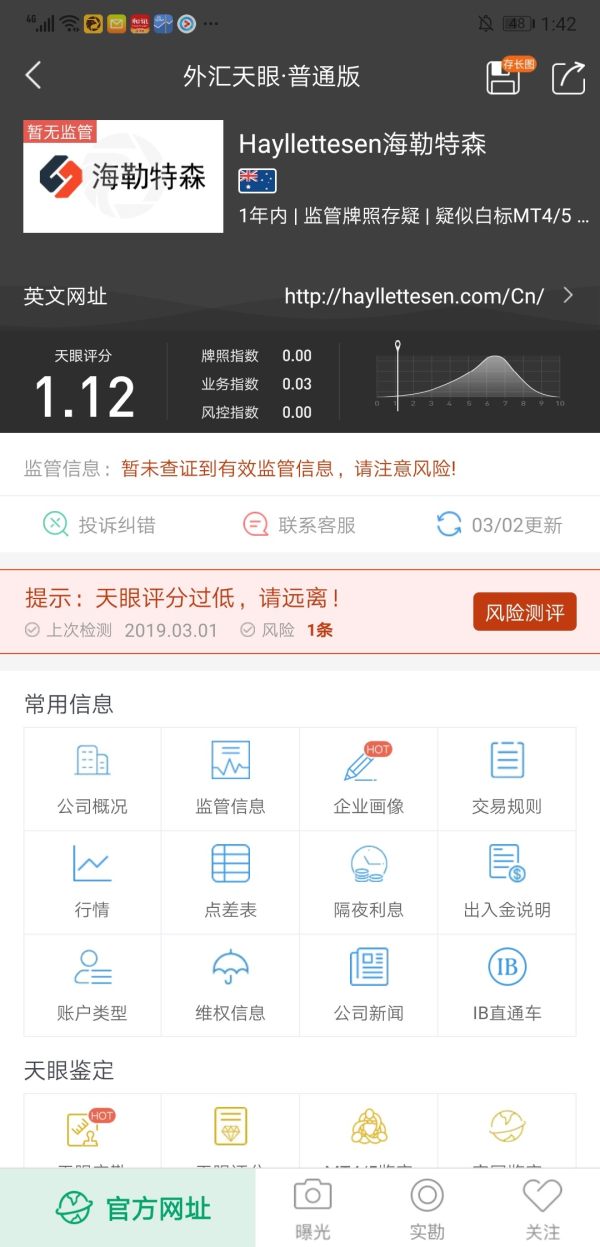Open the 行情 market quotes
The height and width of the screenshot is (1247, 600).
pyautogui.click(x=92, y=881)
